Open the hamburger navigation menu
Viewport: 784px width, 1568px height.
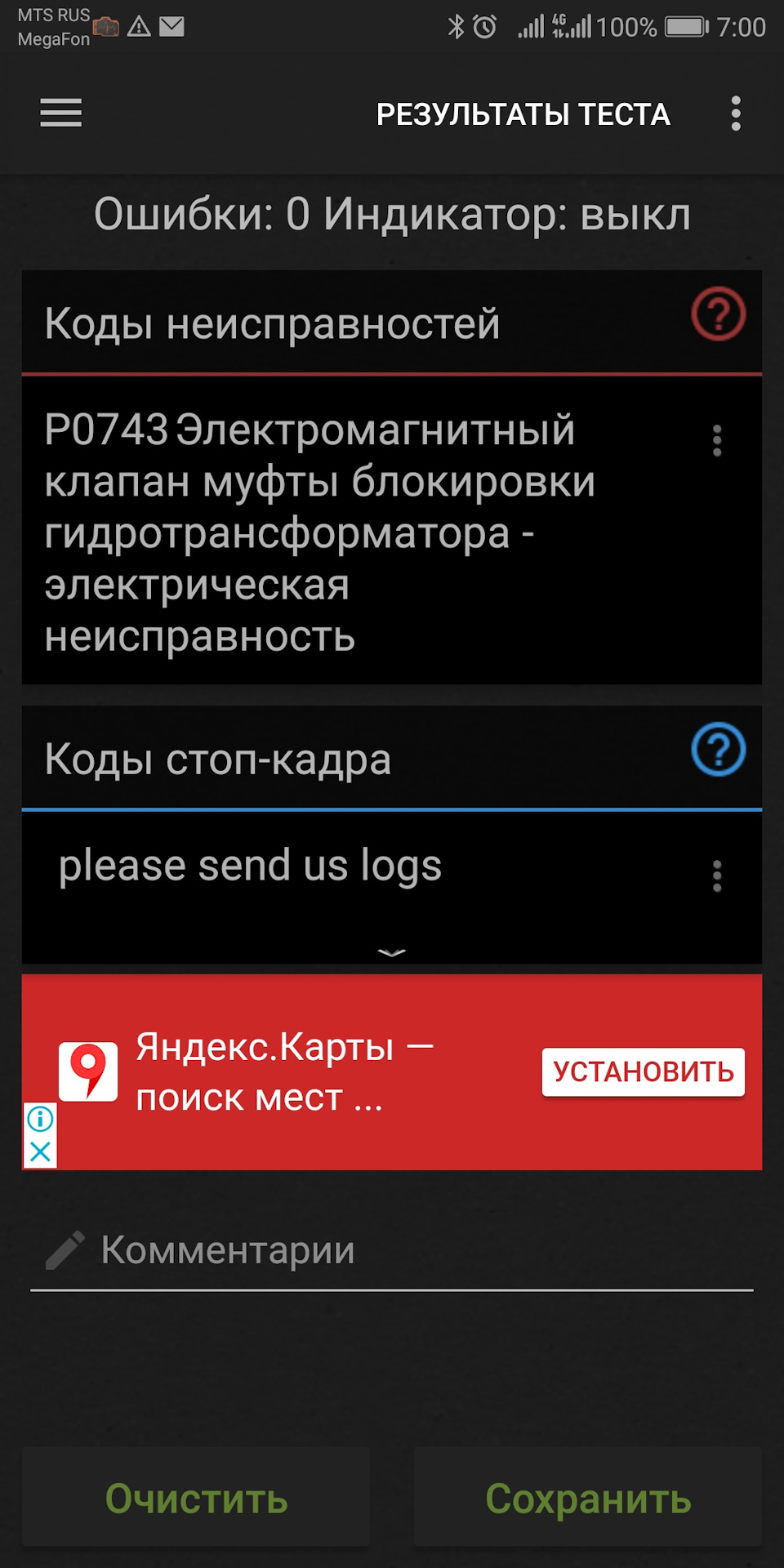click(x=61, y=113)
